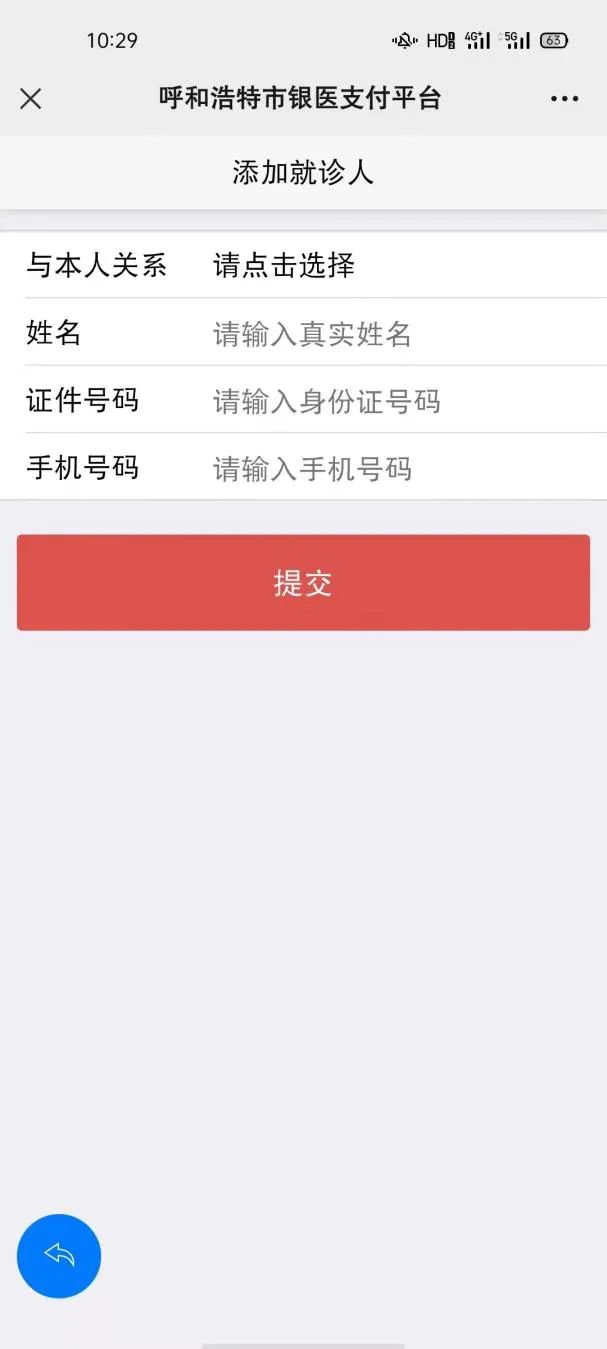Close the 呼和浩特市银医支付平台 page
Viewport: 607px width, 1349px height.
[x=31, y=98]
